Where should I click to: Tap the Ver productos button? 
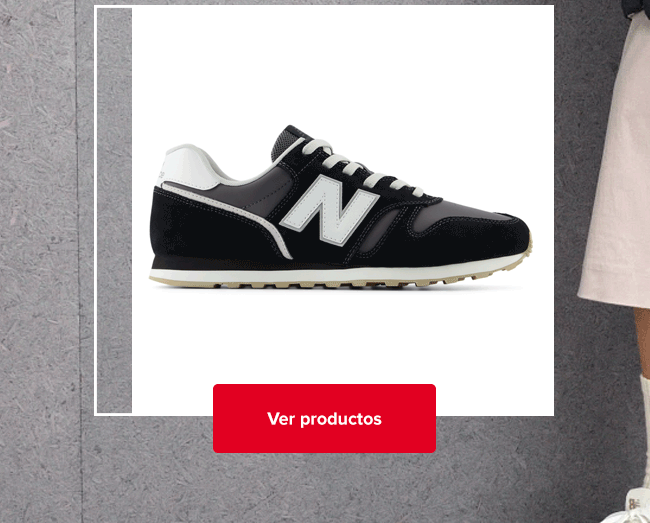(x=324, y=418)
